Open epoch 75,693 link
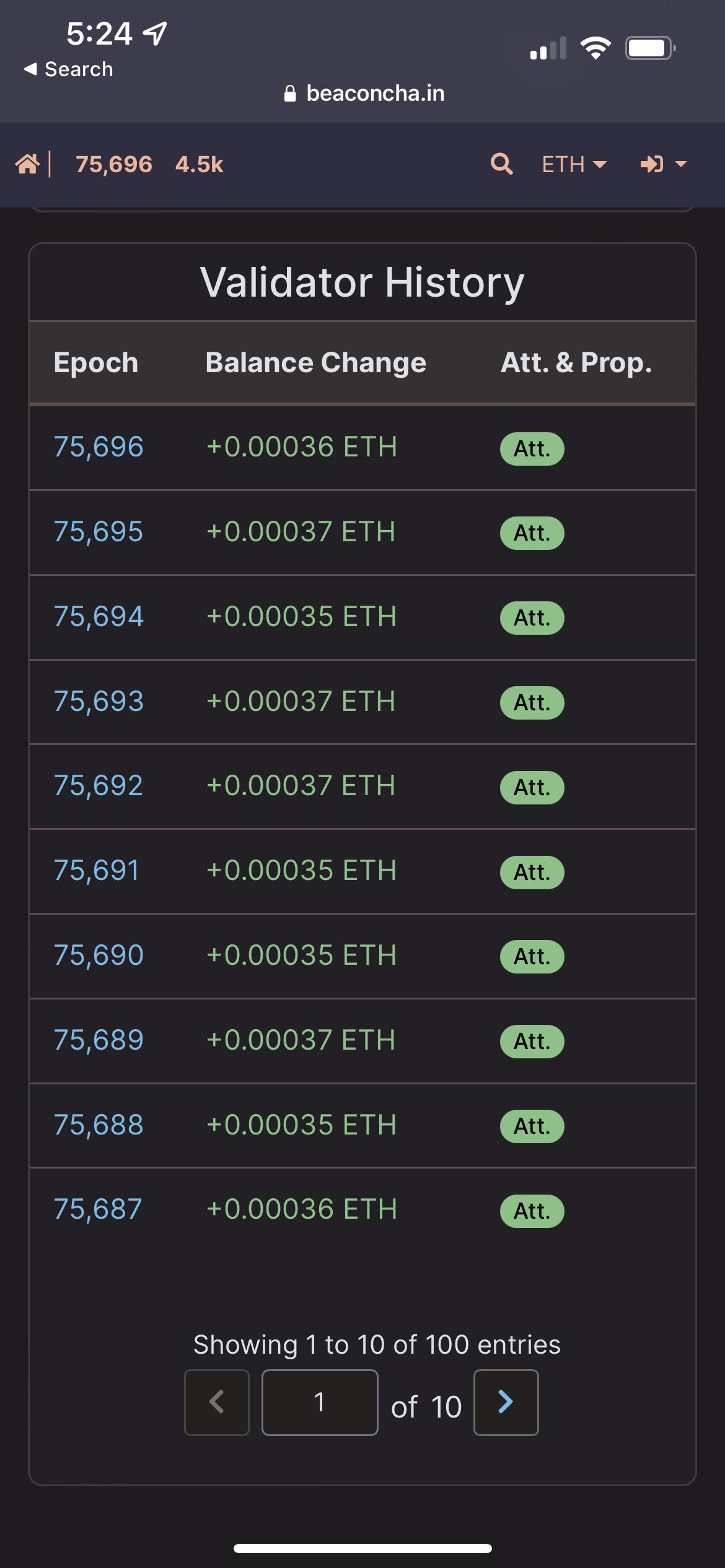The width and height of the screenshot is (725, 1568). pos(99,702)
